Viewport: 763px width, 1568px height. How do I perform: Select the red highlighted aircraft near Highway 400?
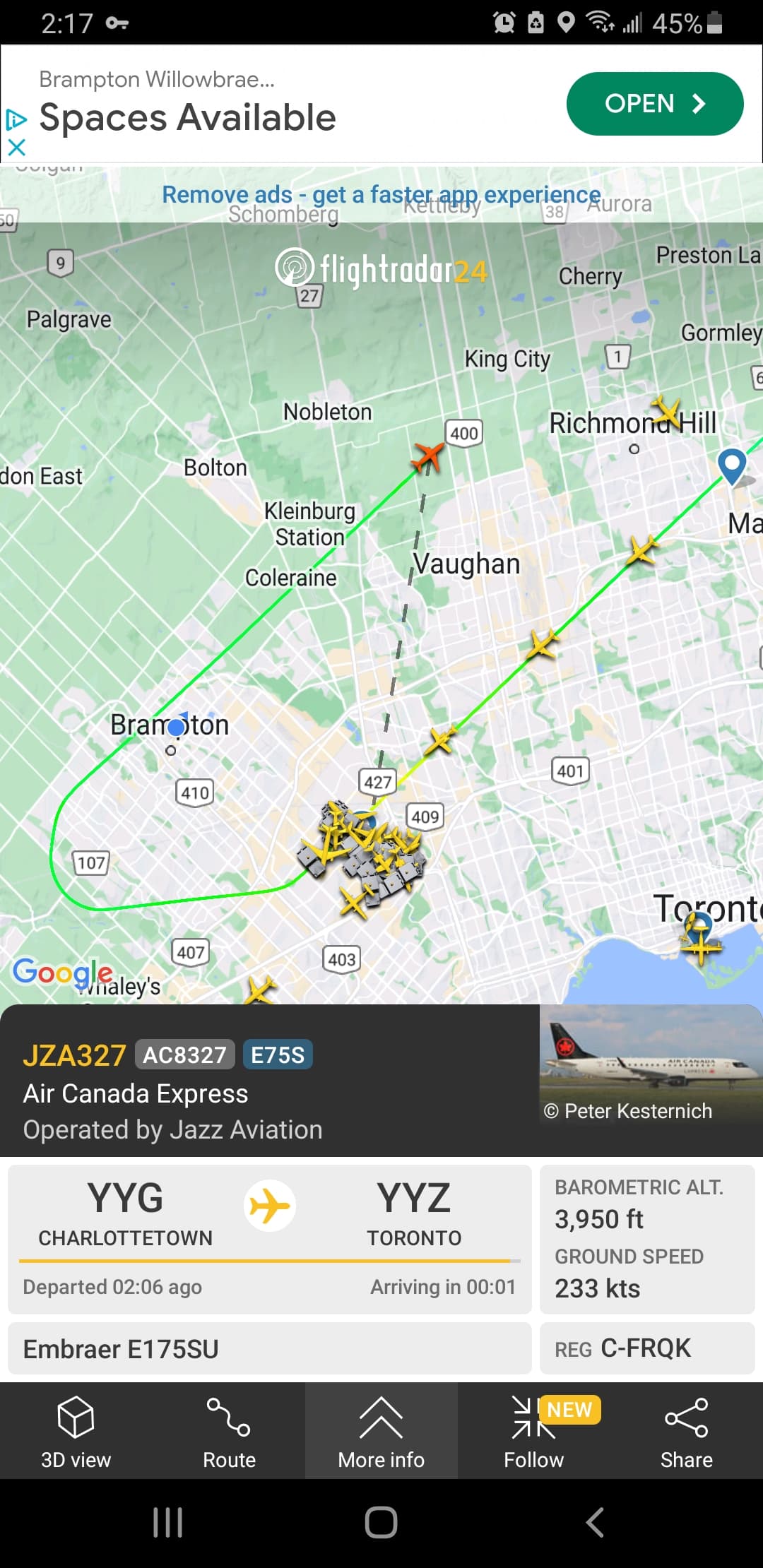427,457
